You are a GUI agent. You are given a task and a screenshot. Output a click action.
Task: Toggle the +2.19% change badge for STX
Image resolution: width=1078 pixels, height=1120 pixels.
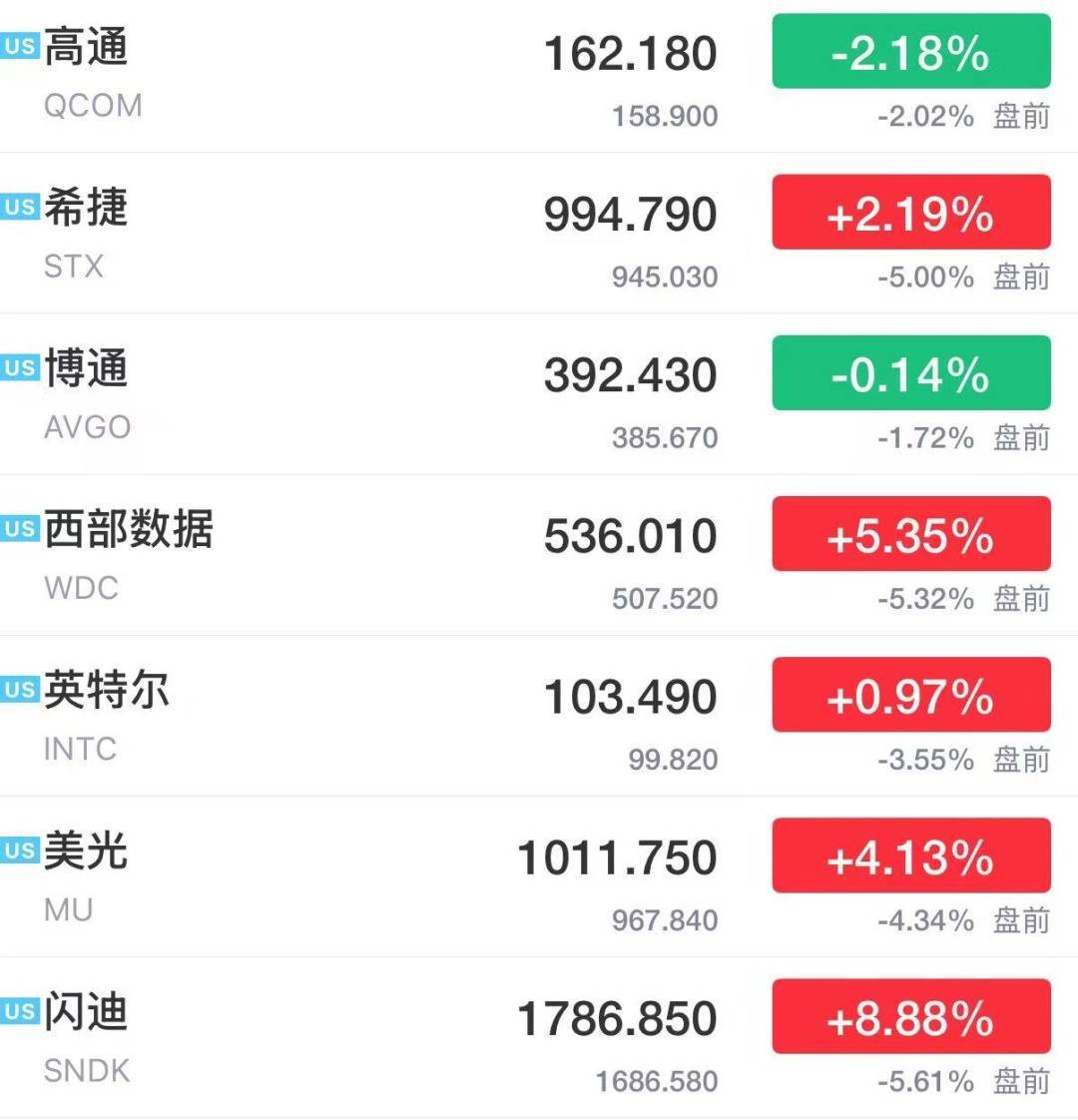[911, 213]
